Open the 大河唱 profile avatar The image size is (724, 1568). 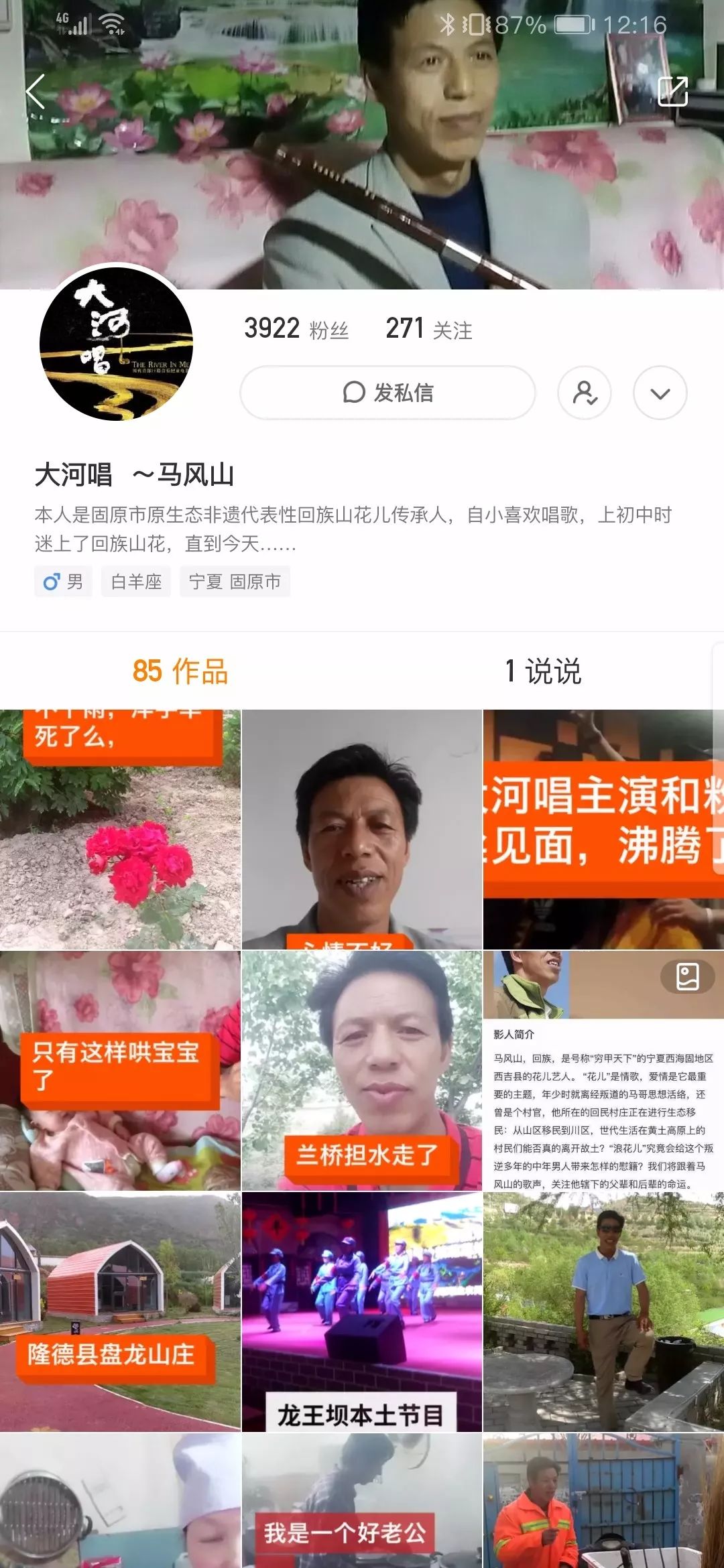[x=116, y=344]
